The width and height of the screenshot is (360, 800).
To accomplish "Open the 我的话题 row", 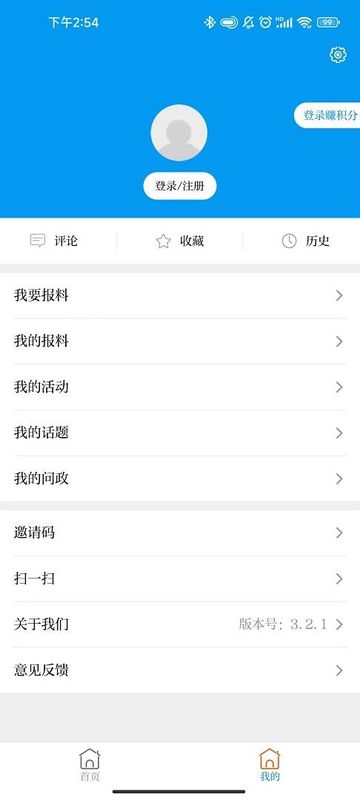I will tap(180, 433).
